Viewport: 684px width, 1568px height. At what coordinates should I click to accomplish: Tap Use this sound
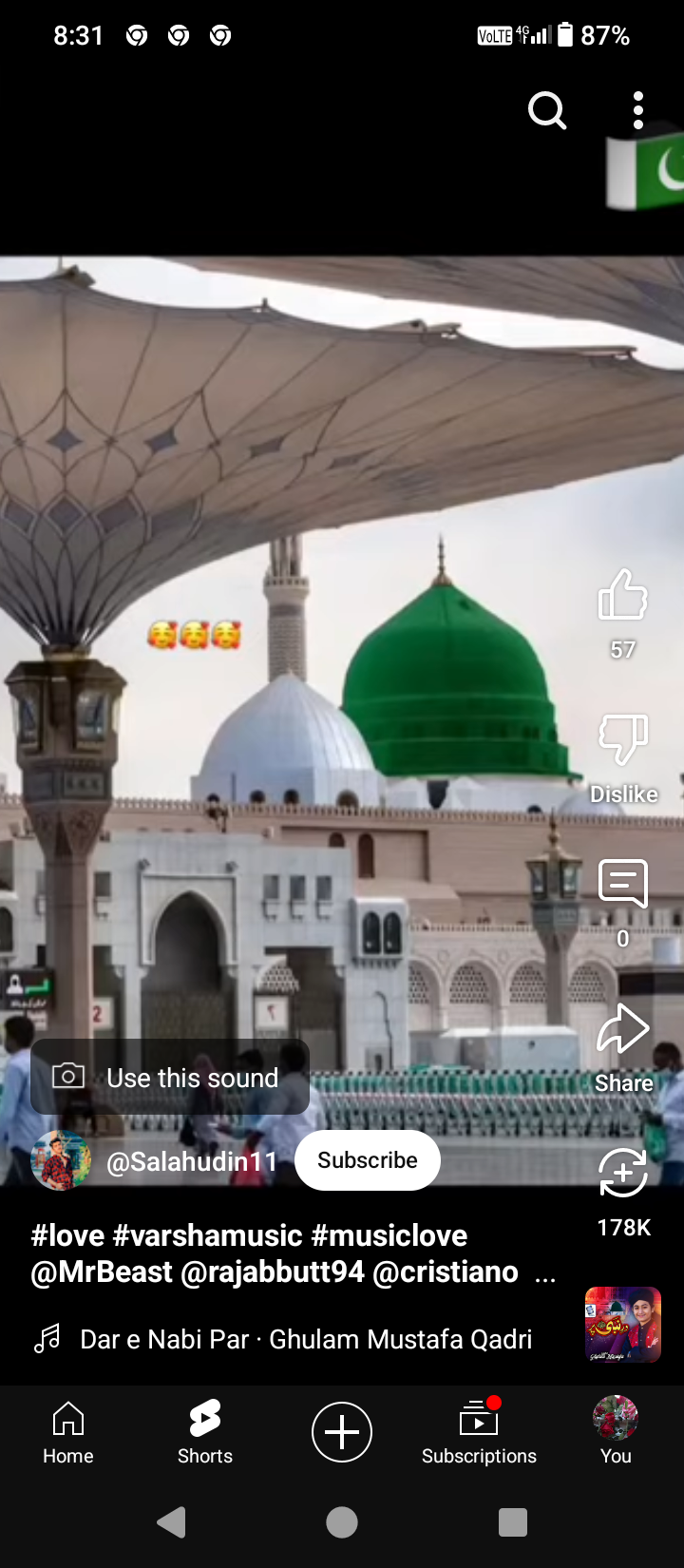[x=170, y=1077]
